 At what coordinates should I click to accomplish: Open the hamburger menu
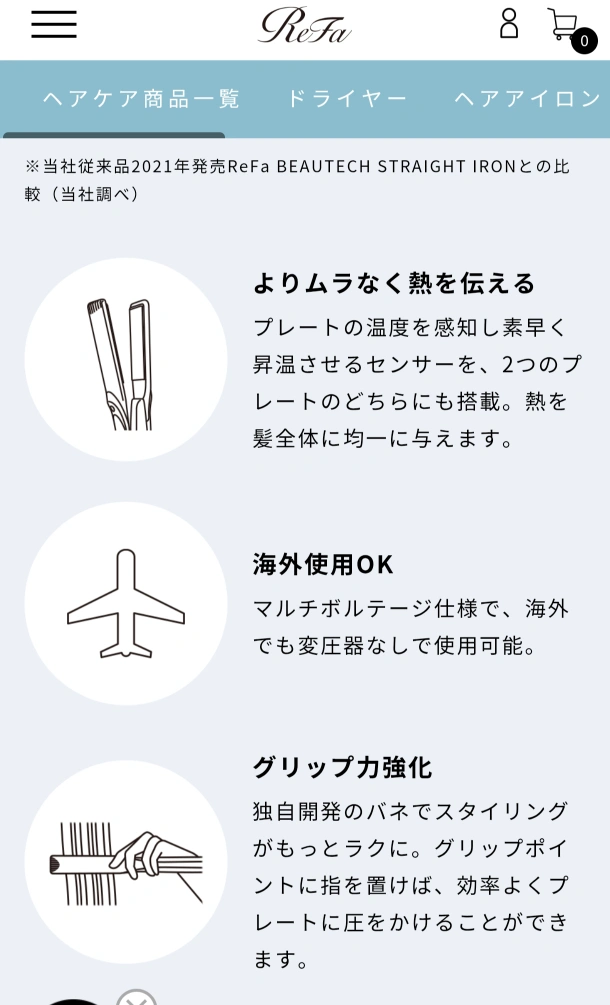point(54,24)
